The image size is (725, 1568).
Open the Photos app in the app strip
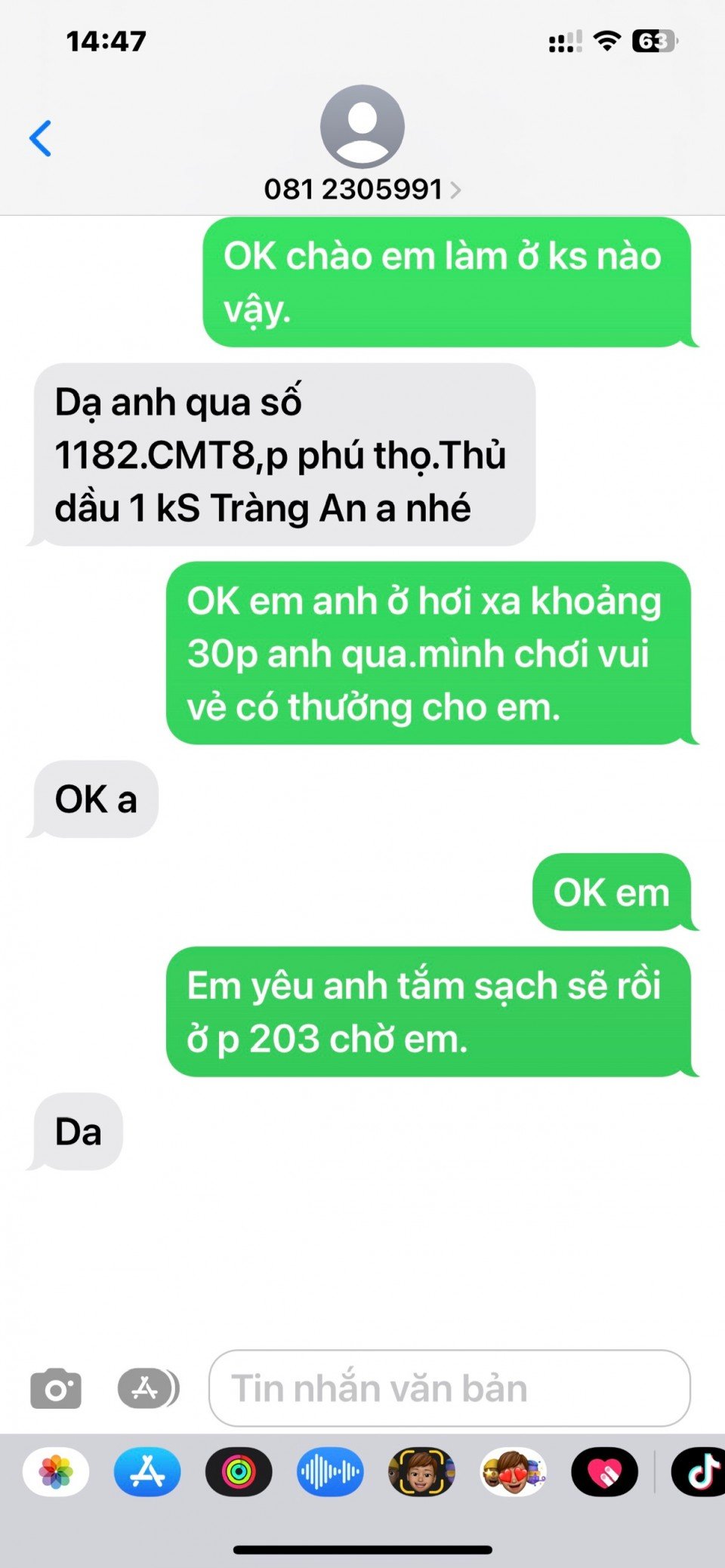(x=56, y=1471)
